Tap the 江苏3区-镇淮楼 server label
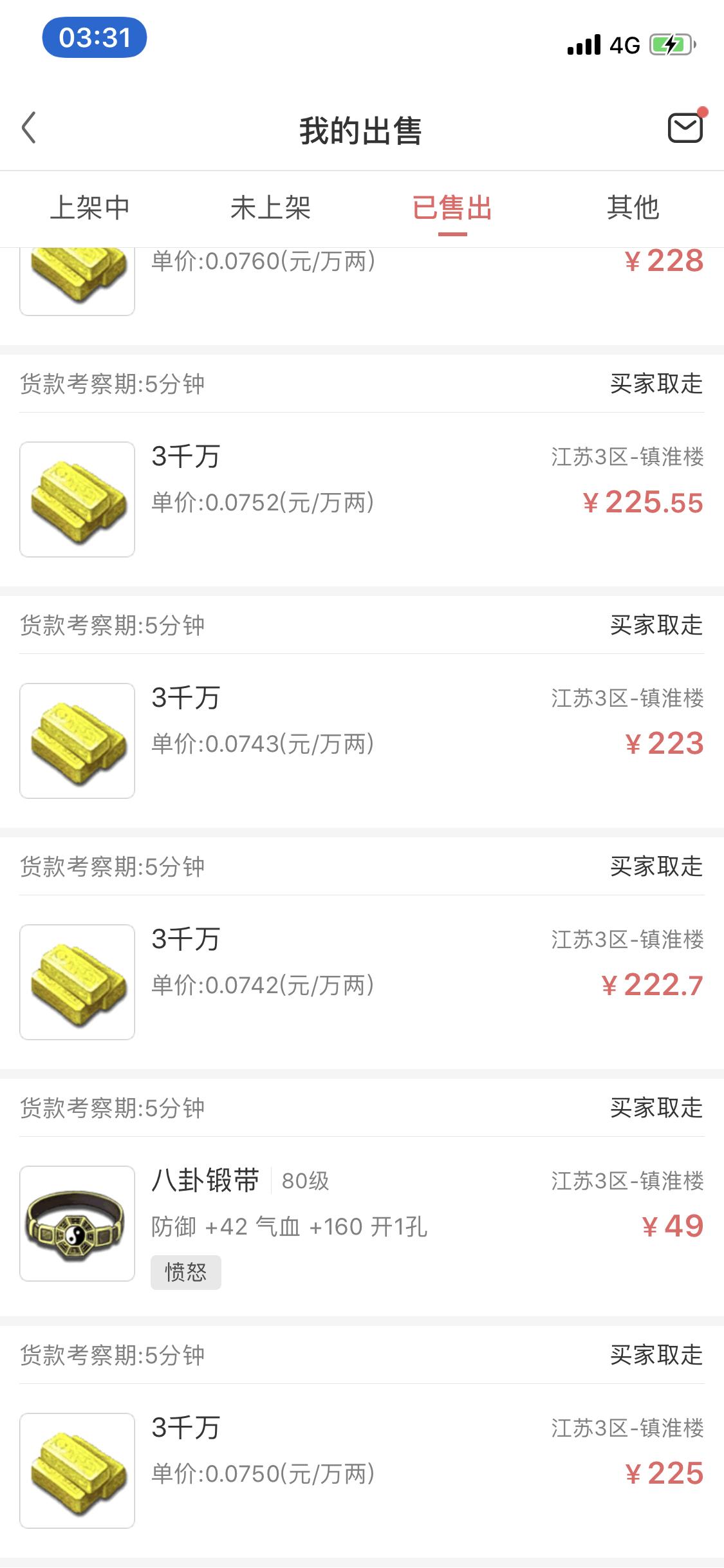The image size is (724, 1568). pyautogui.click(x=626, y=457)
